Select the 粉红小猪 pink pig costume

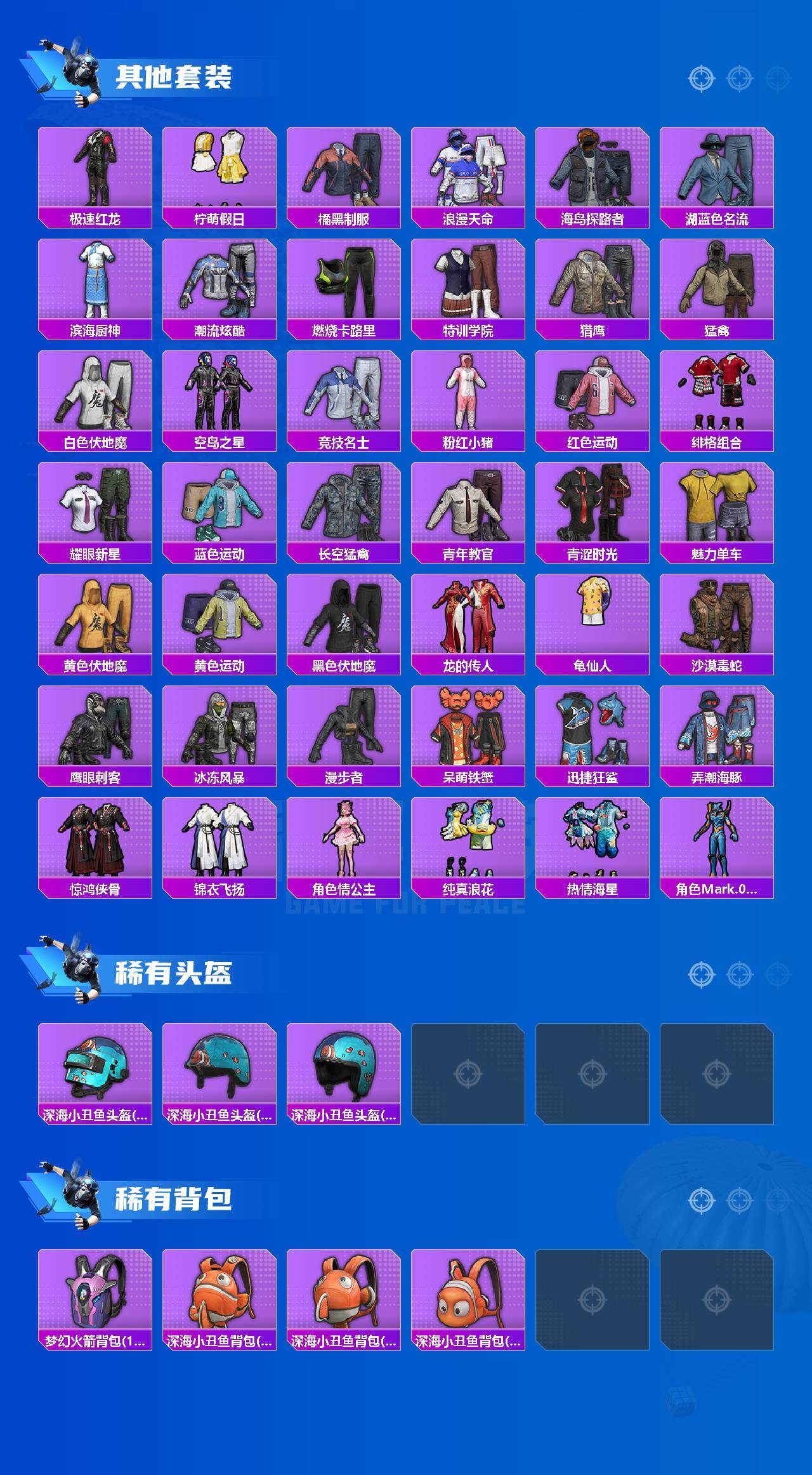[468, 392]
